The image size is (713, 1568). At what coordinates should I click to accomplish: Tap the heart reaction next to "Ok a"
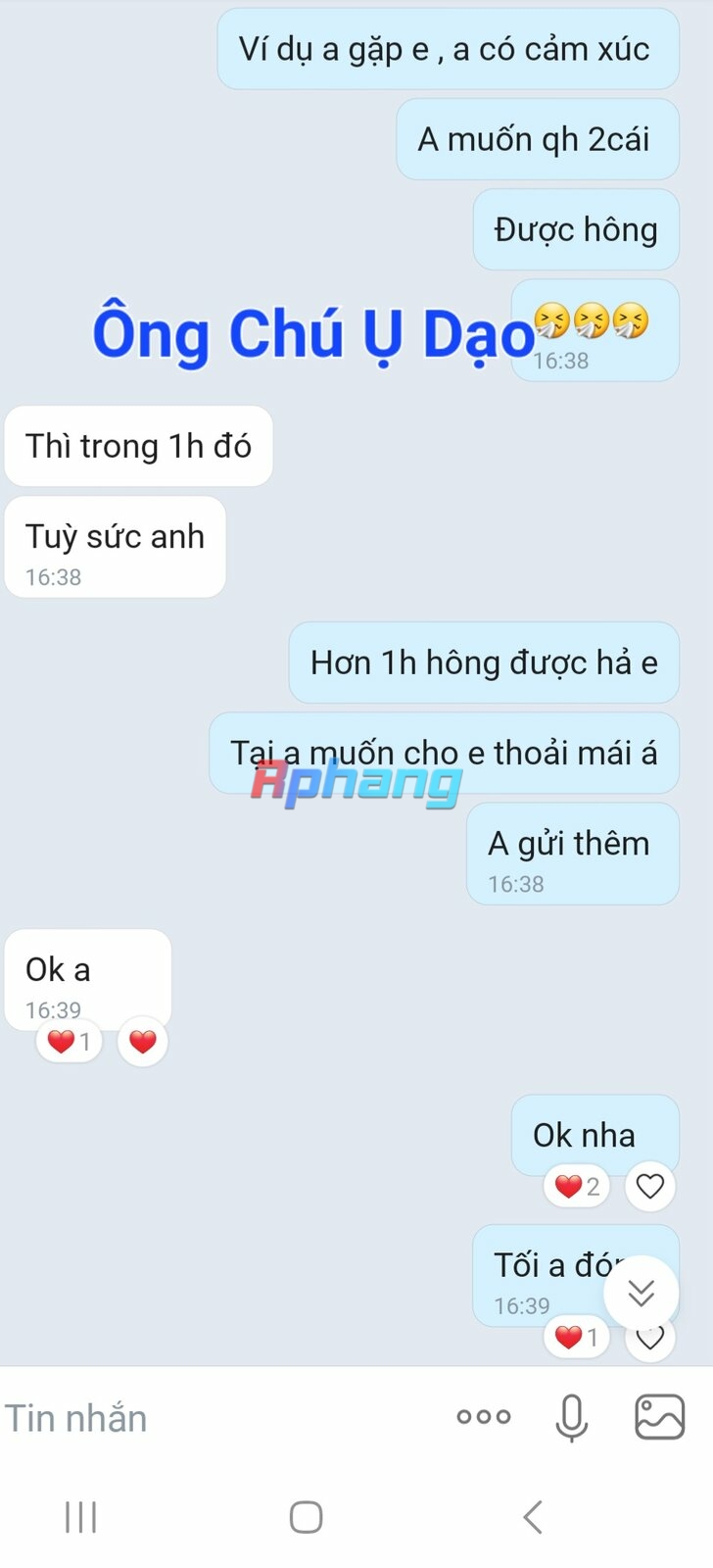tap(143, 1041)
